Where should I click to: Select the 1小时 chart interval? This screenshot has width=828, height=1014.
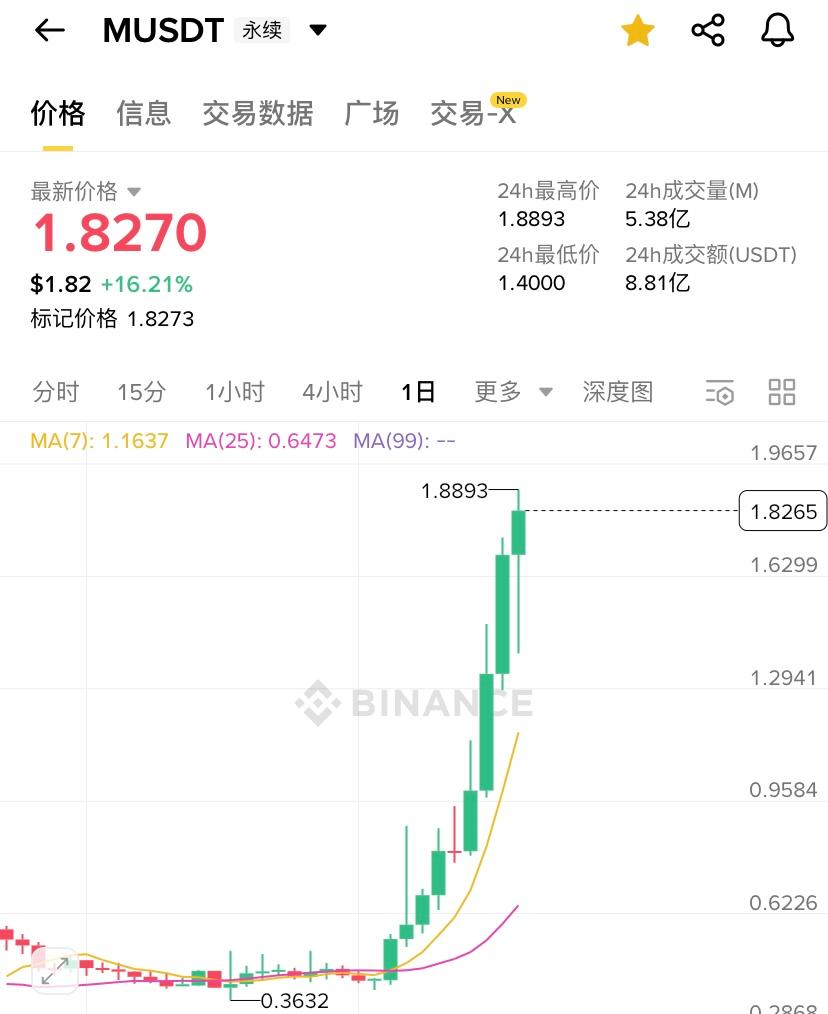pos(235,392)
